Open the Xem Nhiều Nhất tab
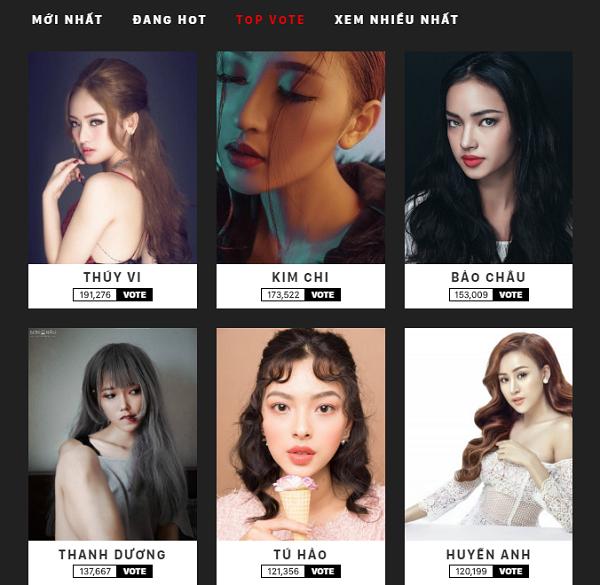 (x=396, y=20)
